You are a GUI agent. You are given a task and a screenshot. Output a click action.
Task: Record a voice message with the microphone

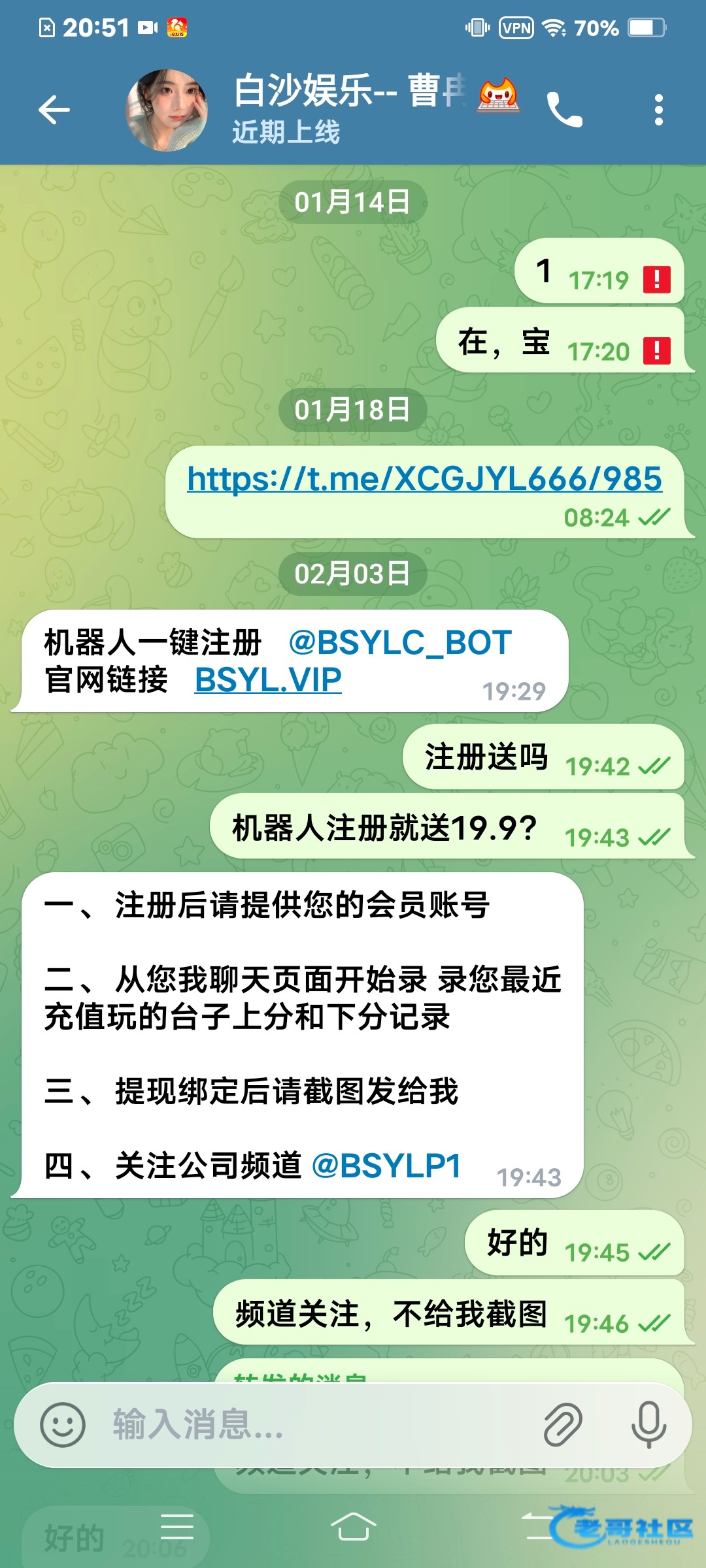click(648, 1425)
